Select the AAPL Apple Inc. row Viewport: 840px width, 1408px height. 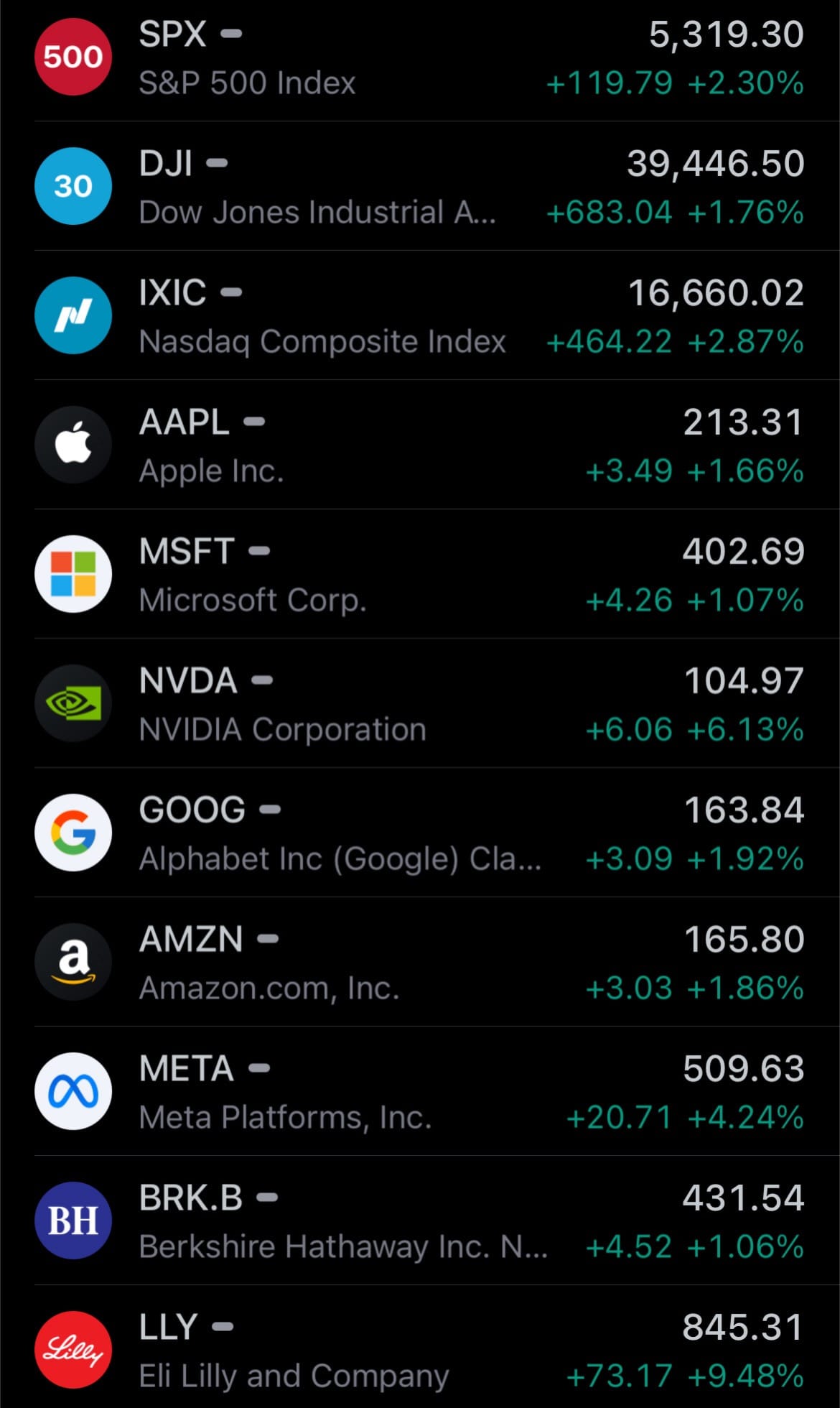[420, 445]
